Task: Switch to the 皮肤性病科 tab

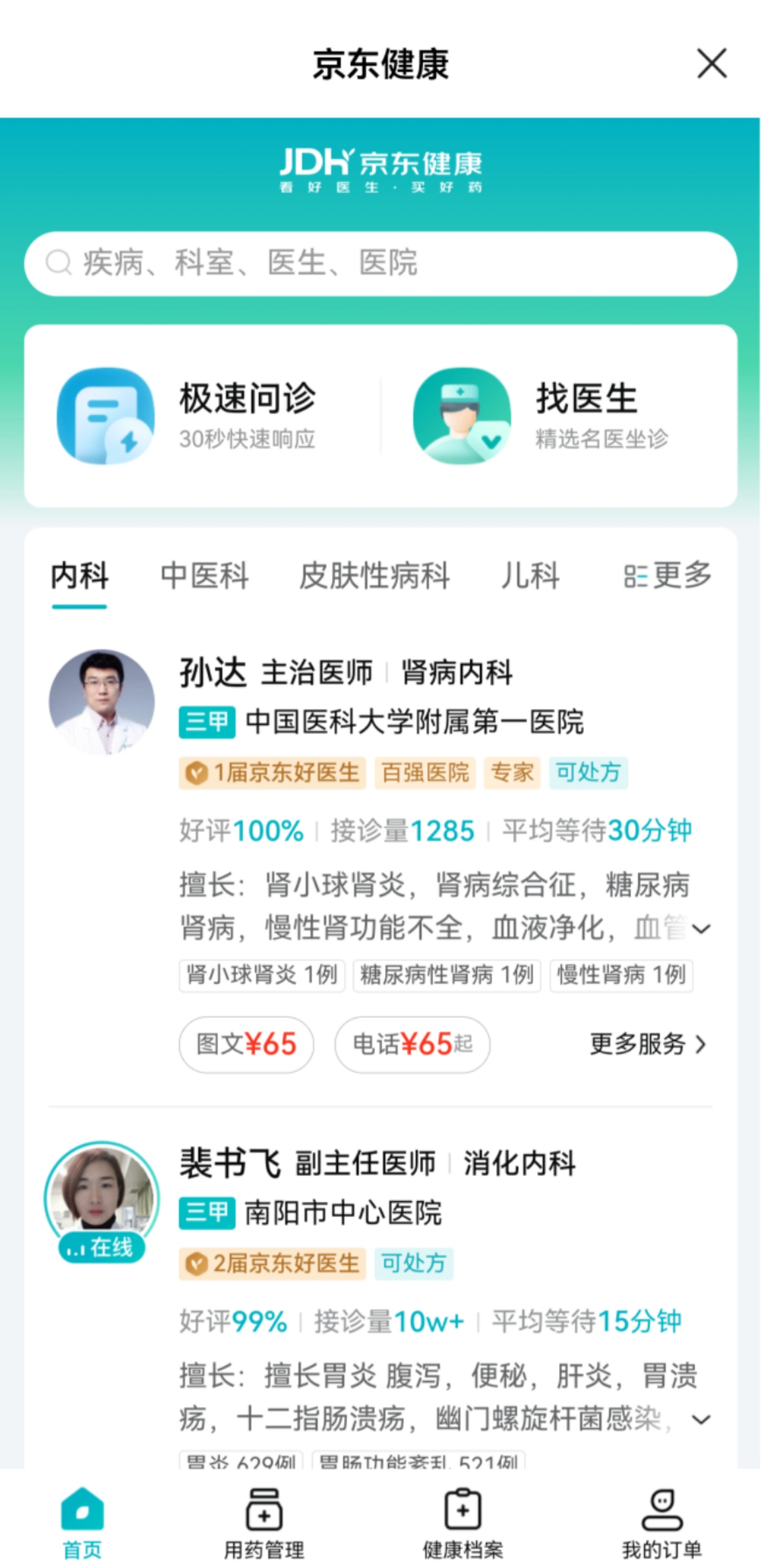Action: coord(374,576)
